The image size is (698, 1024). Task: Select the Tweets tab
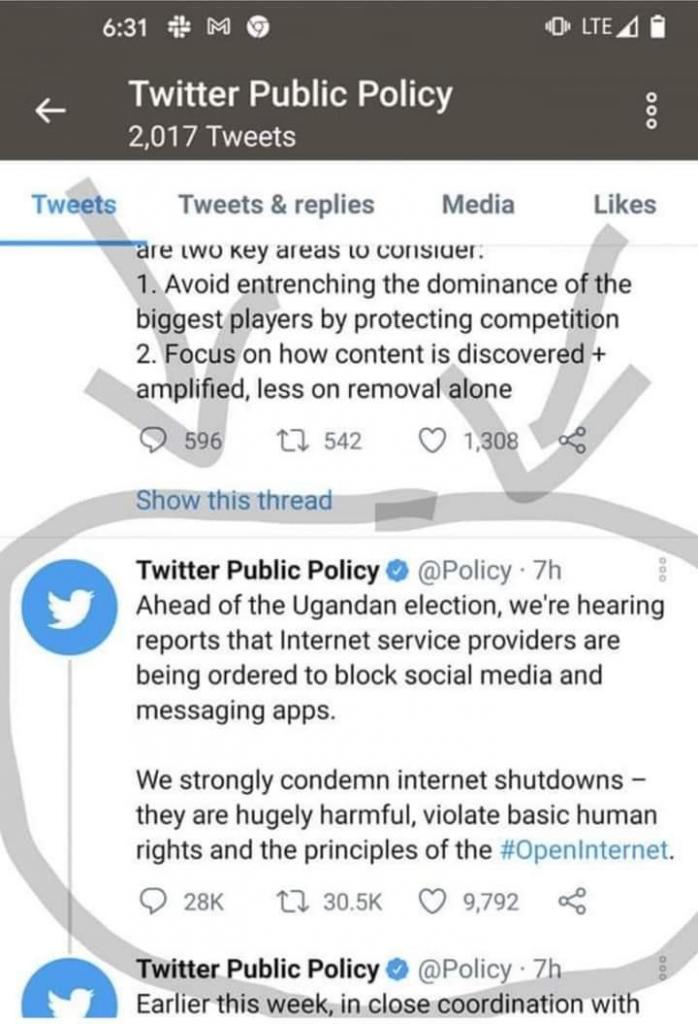tap(73, 205)
